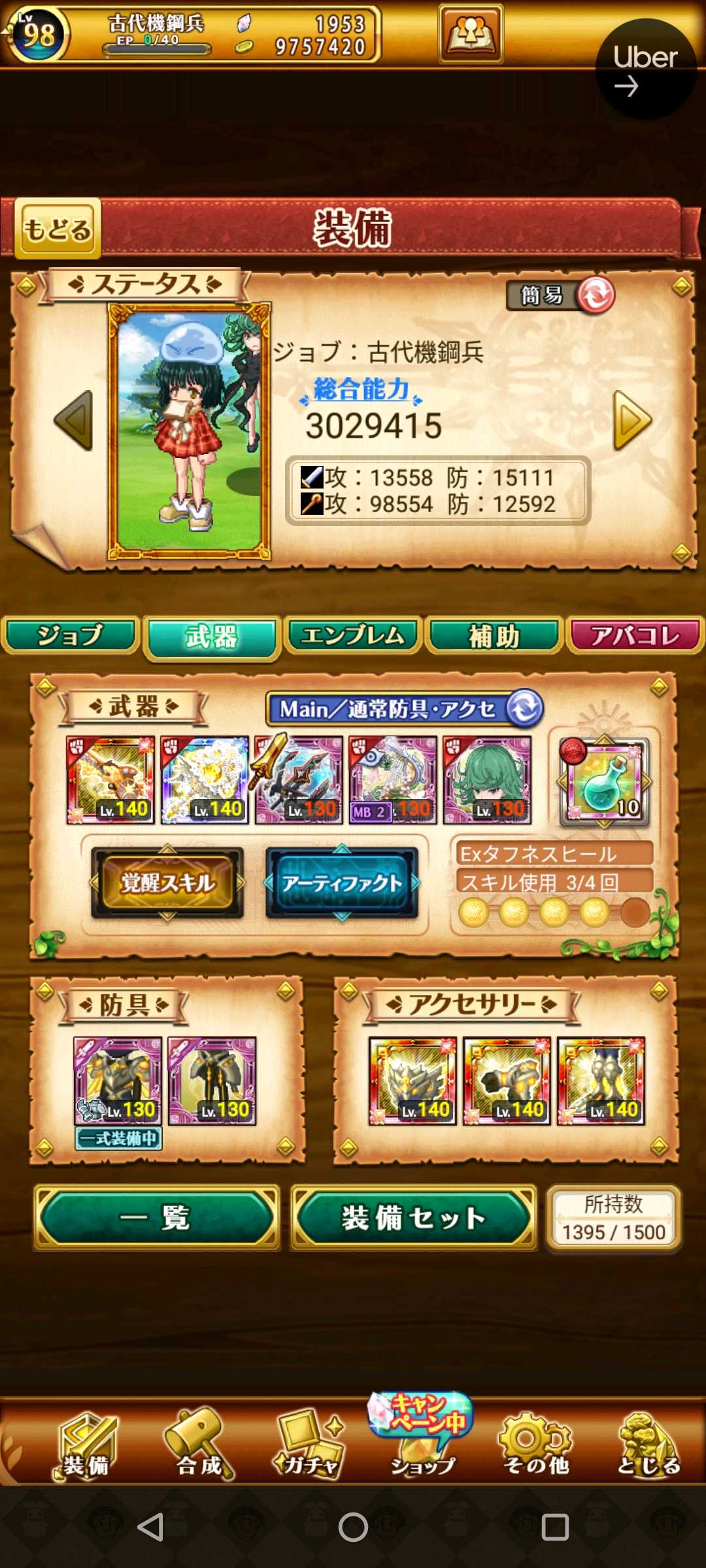Image resolution: width=706 pixels, height=1568 pixels.
Task: Switch the Main/通常防具・アクセ equipment set
Action: [x=525, y=708]
